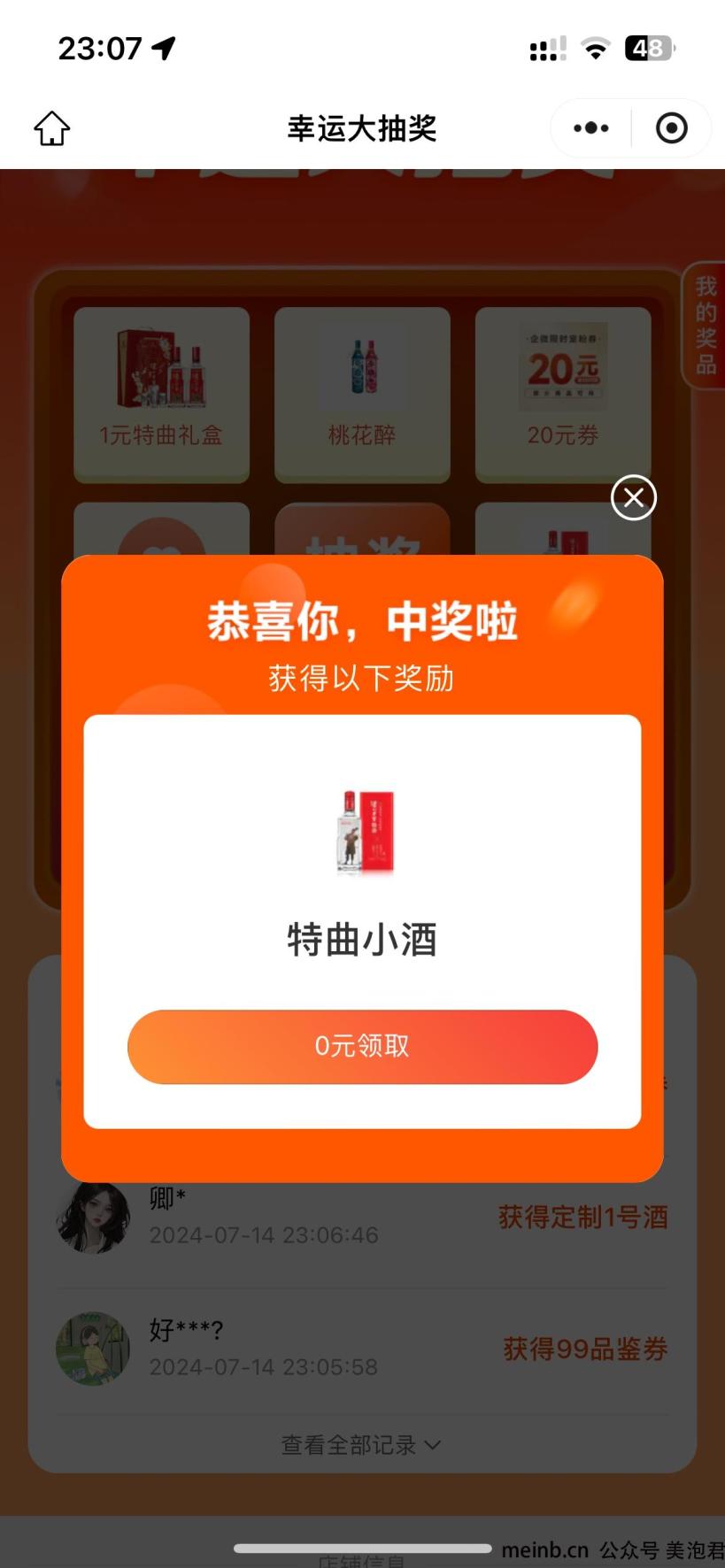Close the prize popup
The width and height of the screenshot is (725, 1568).
point(634,498)
